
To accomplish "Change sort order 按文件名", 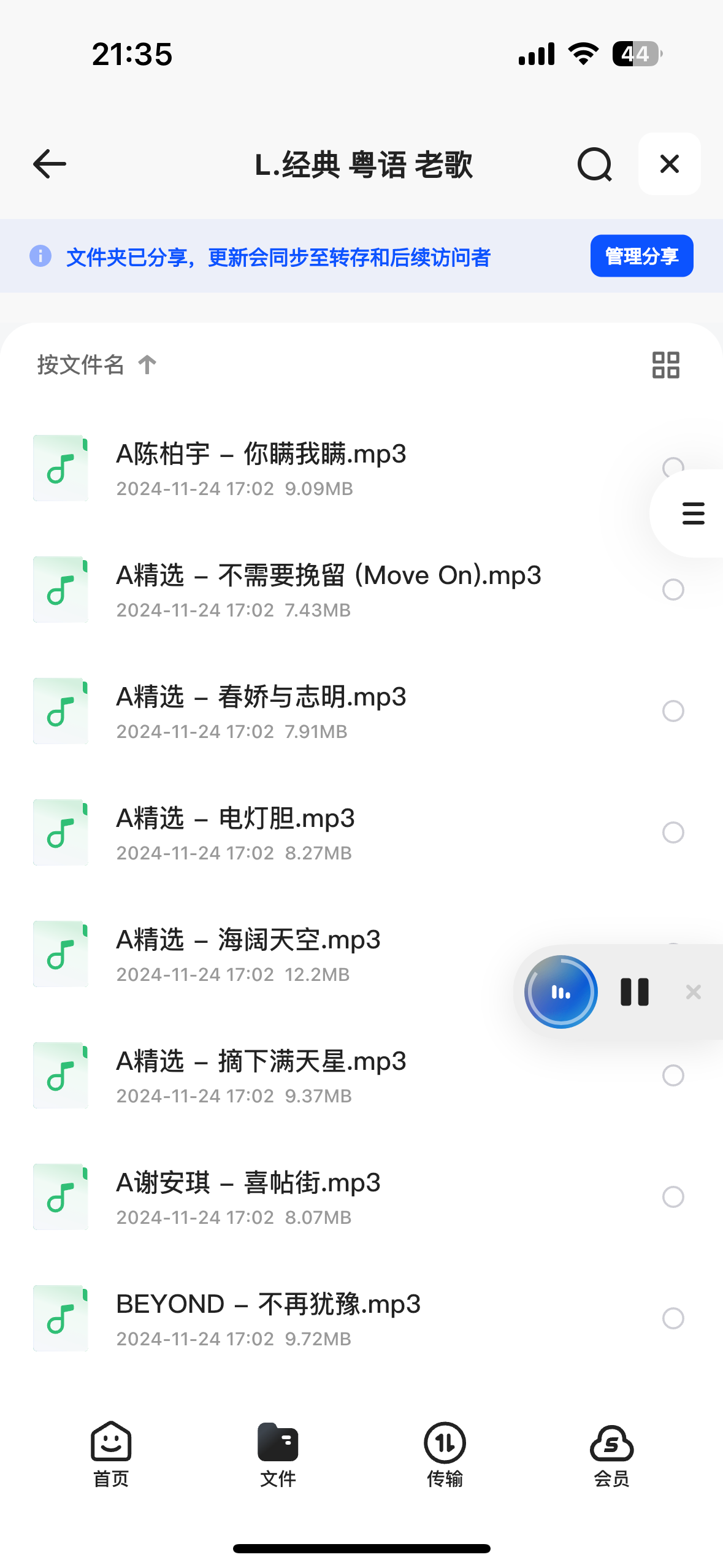I will pos(96,364).
